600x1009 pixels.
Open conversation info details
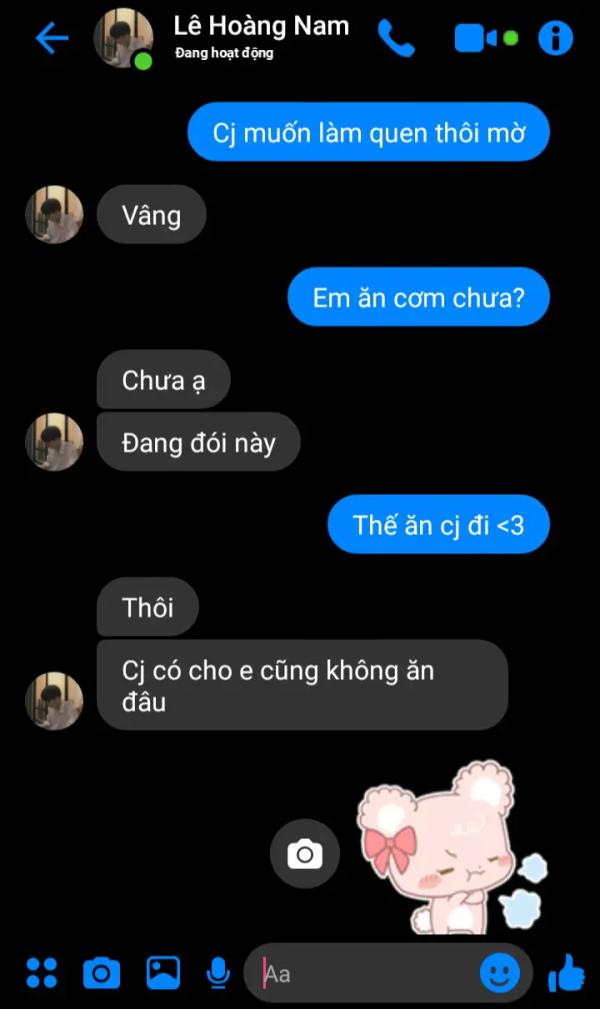coord(555,39)
